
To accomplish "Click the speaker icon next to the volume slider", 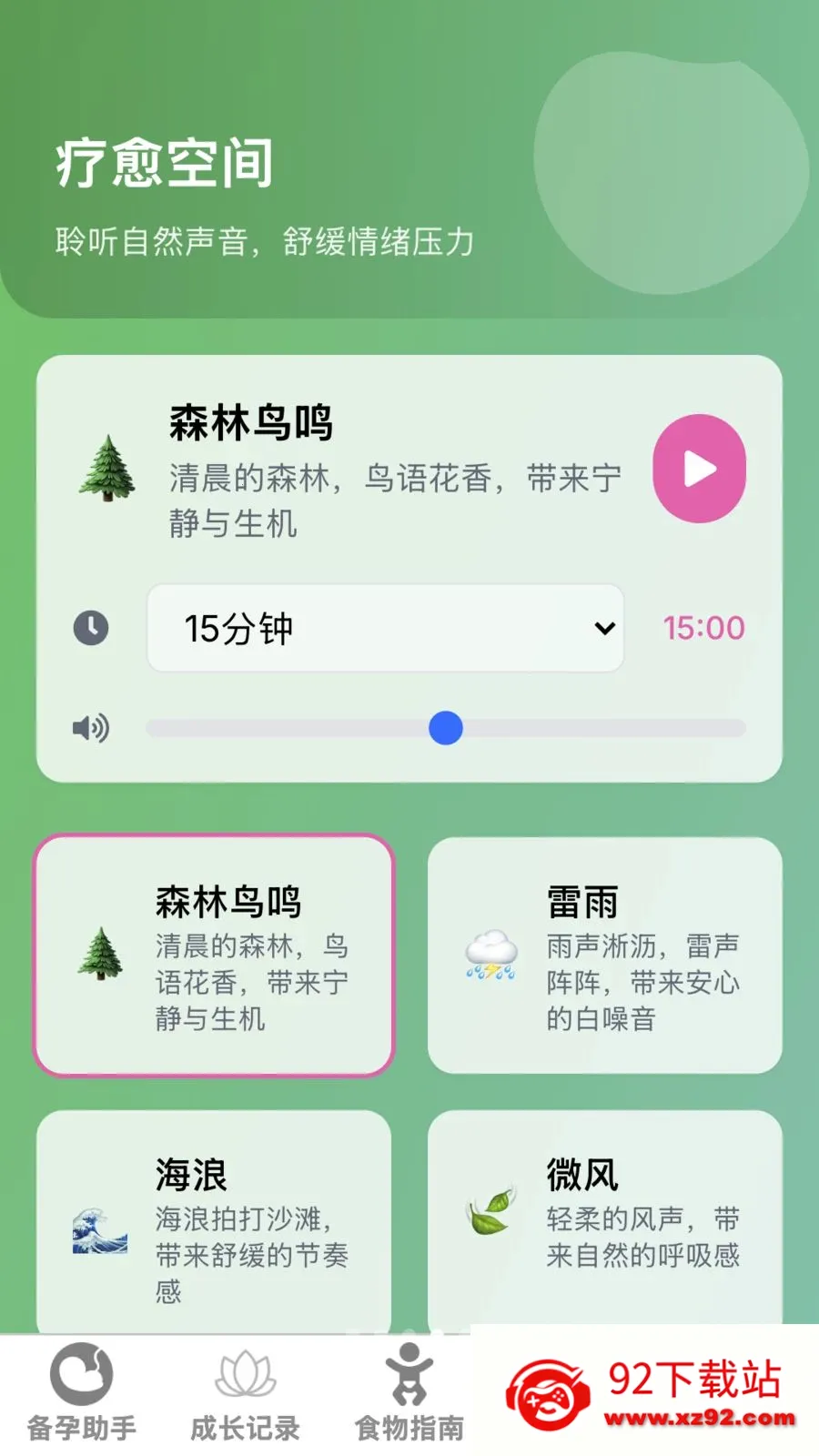I will click(90, 728).
